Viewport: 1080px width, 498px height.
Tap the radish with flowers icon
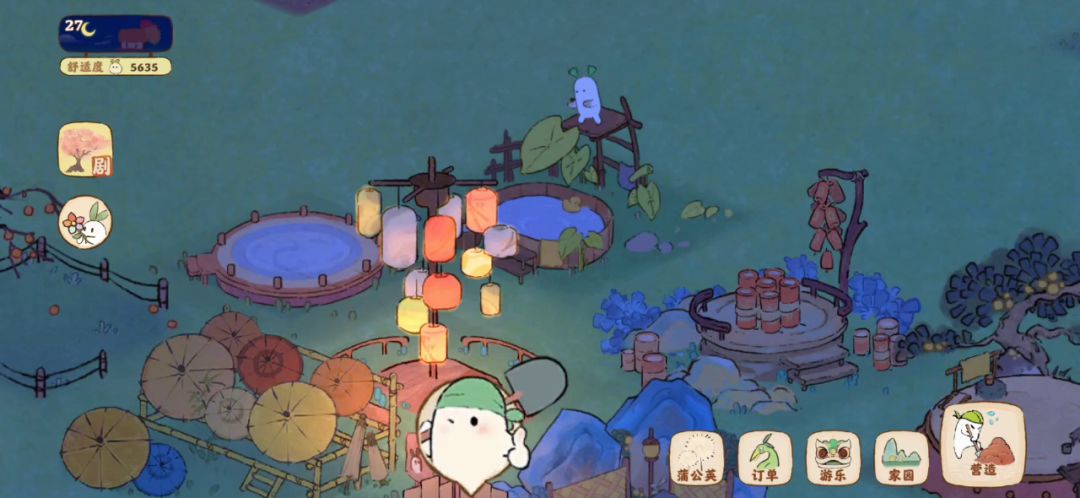(85, 222)
